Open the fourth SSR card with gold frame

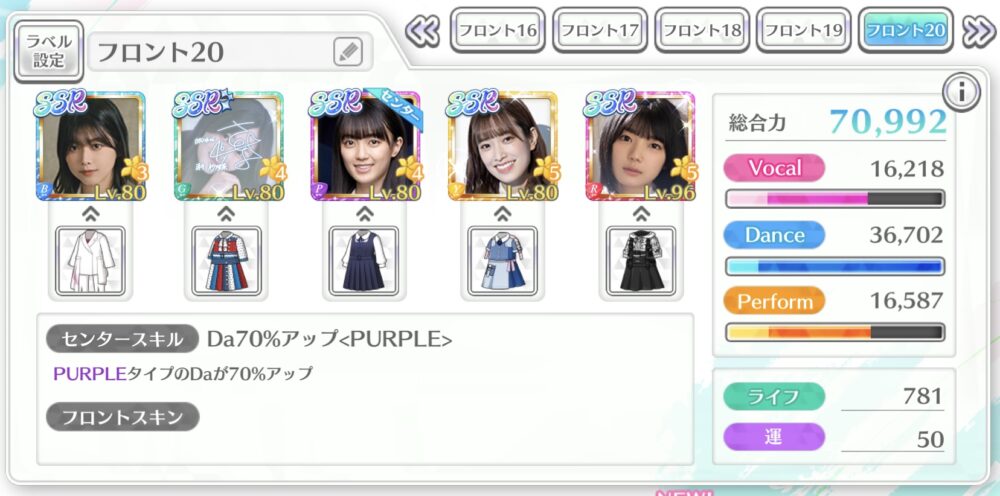(x=504, y=147)
